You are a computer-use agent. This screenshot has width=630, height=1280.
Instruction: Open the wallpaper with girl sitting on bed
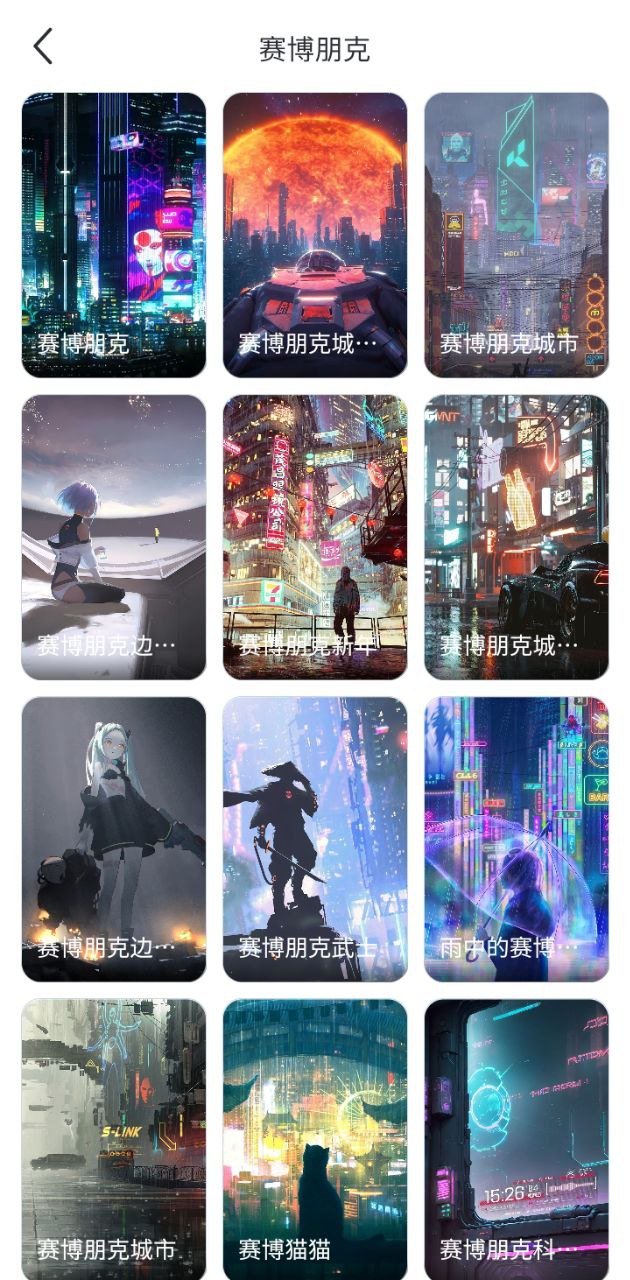[113, 537]
